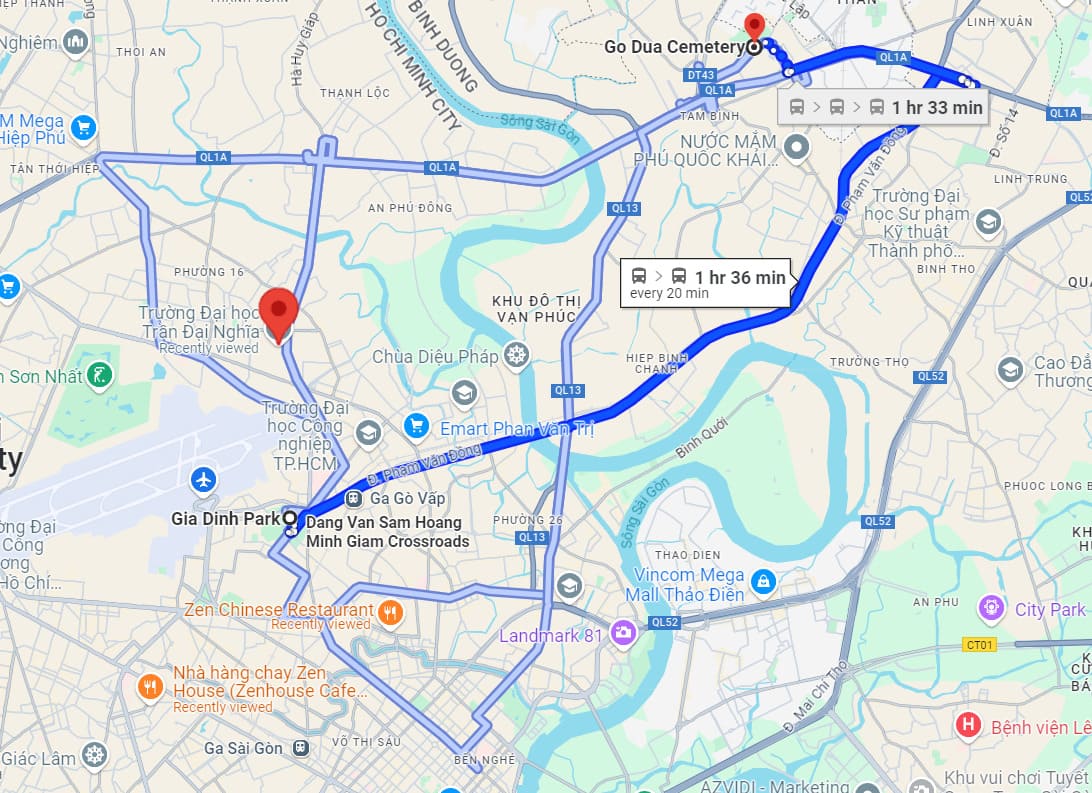Screen dimensions: 1092x793
Task: Open Zen Chinese Restaurant marker
Action: 390,611
